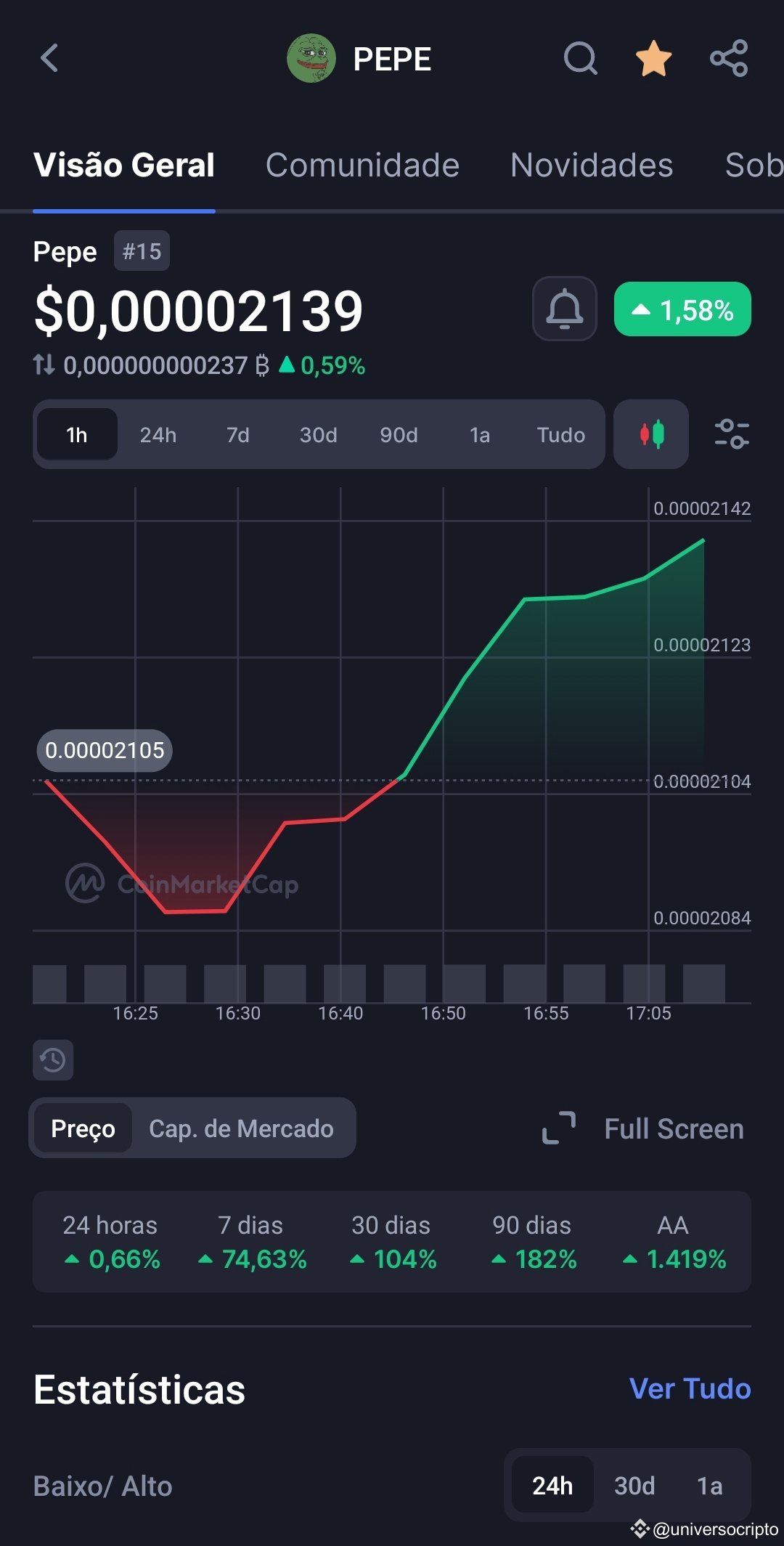Open the chart settings icon

coord(732,434)
